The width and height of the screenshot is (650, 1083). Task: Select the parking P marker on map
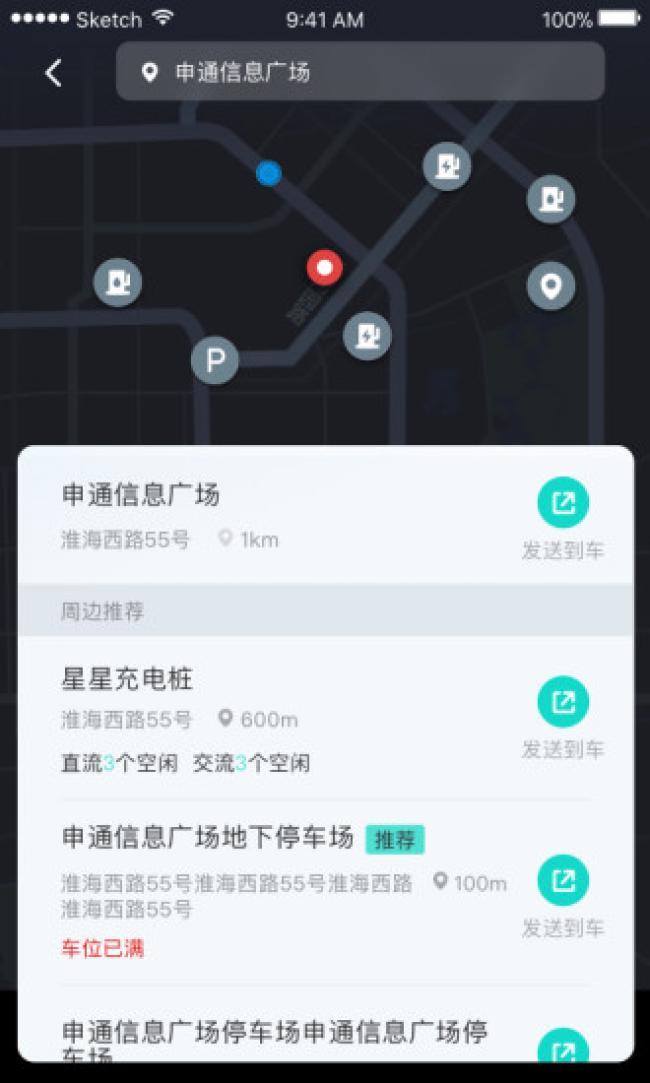click(x=215, y=360)
